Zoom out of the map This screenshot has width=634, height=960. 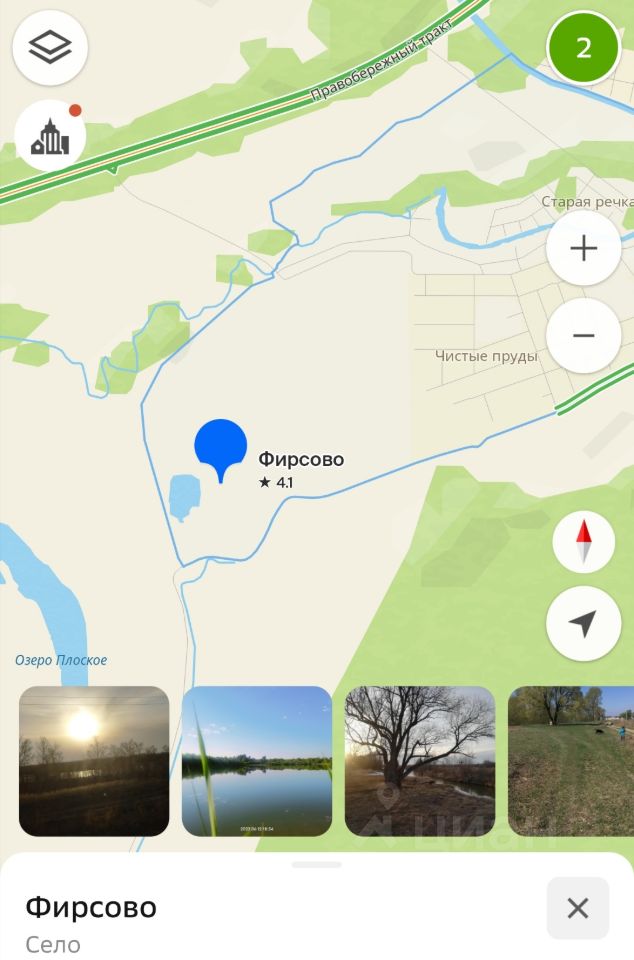[584, 335]
